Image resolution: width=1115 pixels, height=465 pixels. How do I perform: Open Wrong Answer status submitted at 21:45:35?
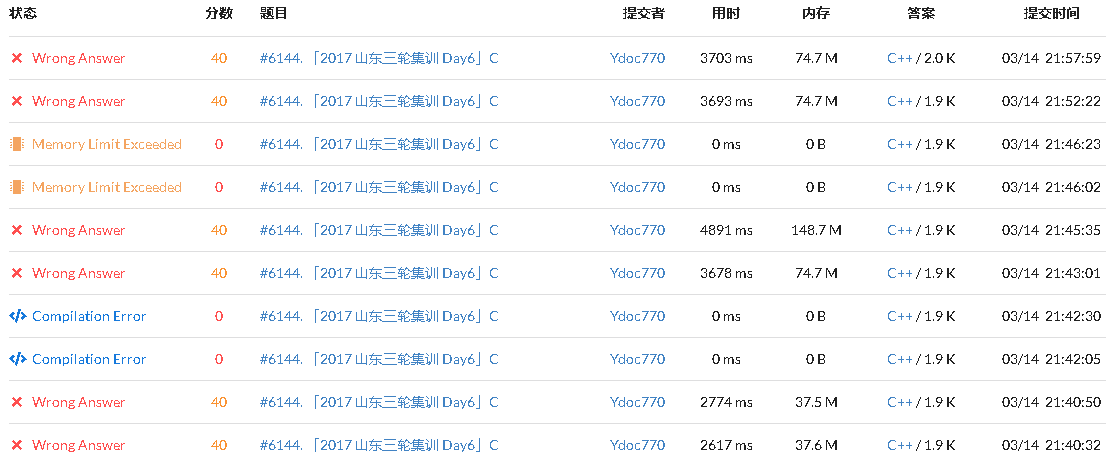tap(78, 230)
